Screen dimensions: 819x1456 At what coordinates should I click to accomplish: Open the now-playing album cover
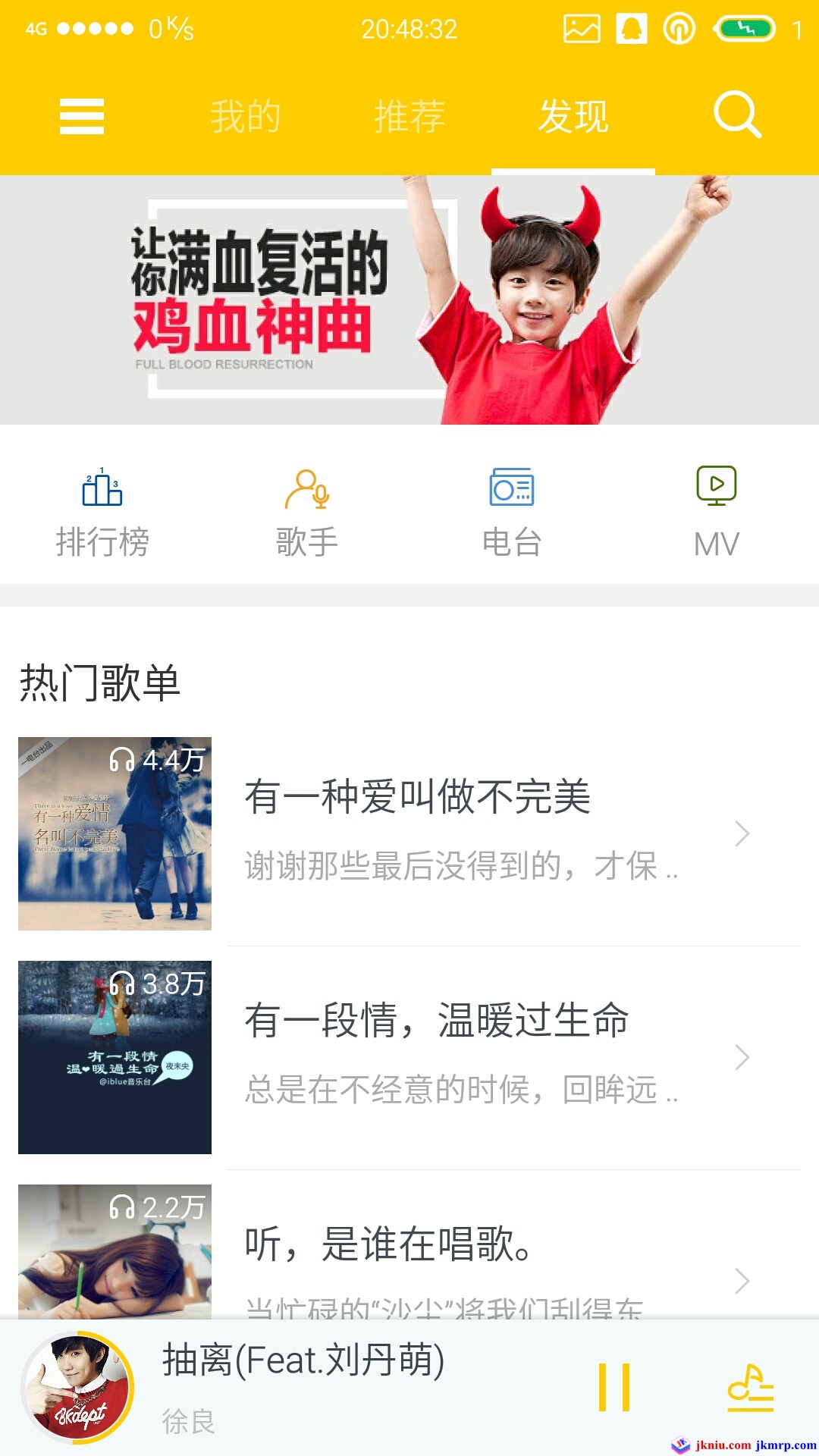(78, 1389)
